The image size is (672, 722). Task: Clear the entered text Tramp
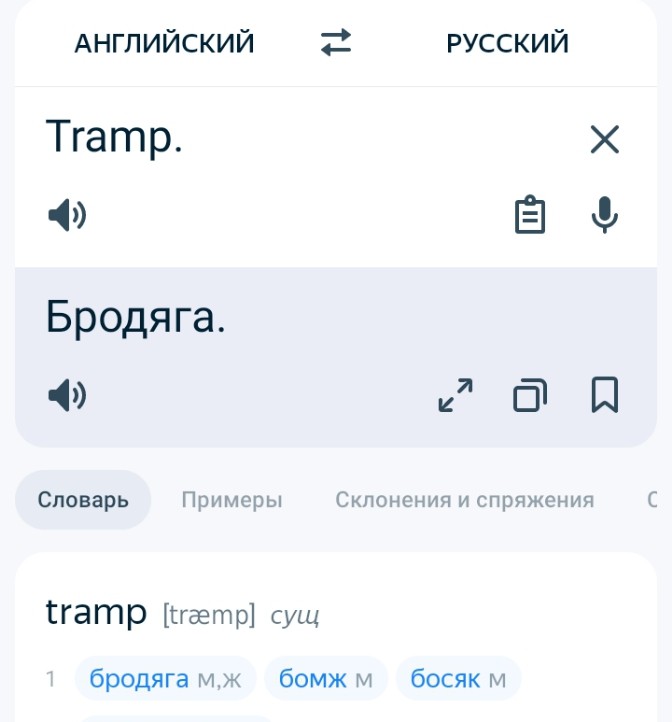(x=604, y=140)
